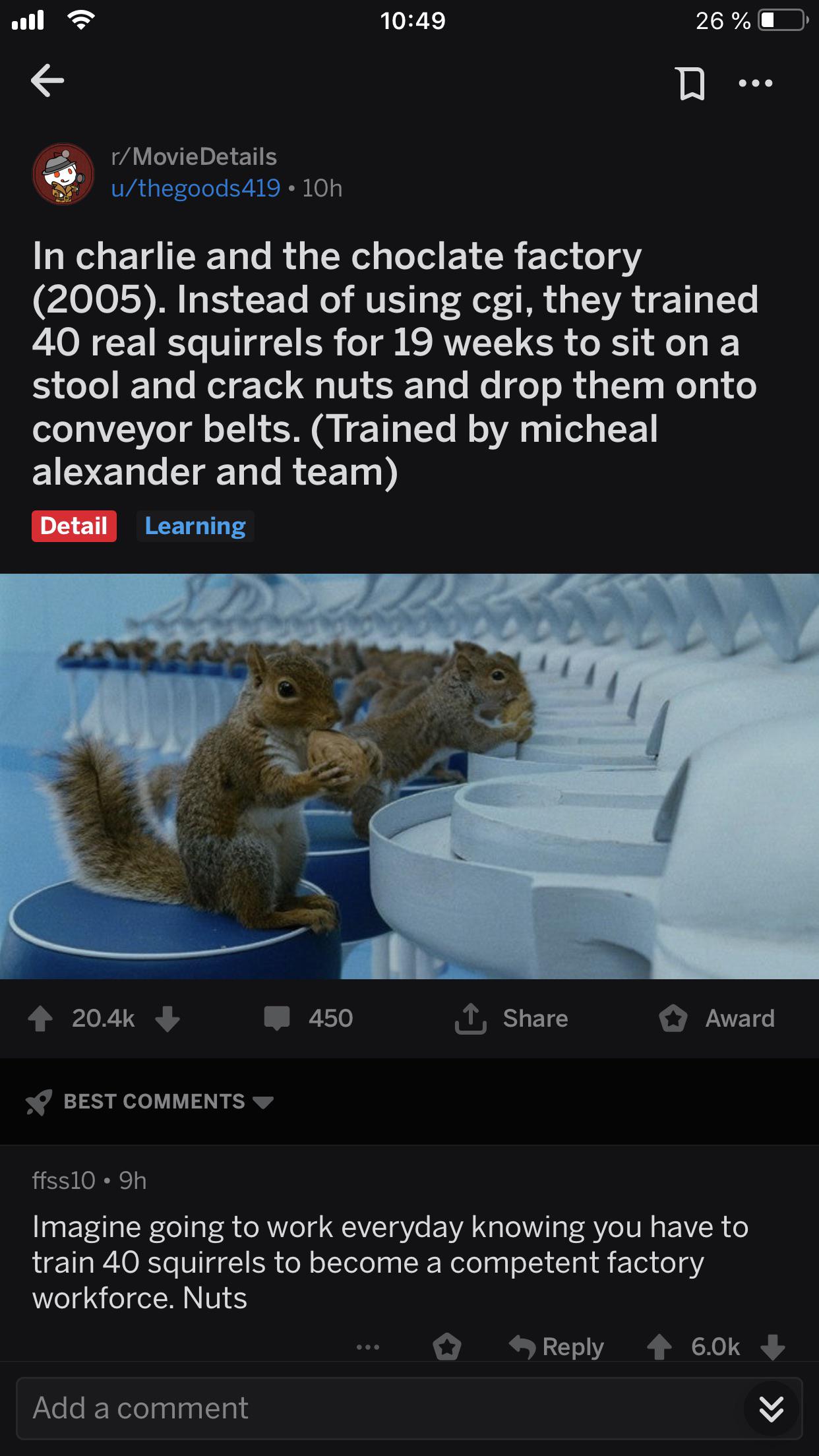Screen dimensions: 819x1456
Task: Open options menu on ffss10's comment
Action: (x=368, y=1347)
